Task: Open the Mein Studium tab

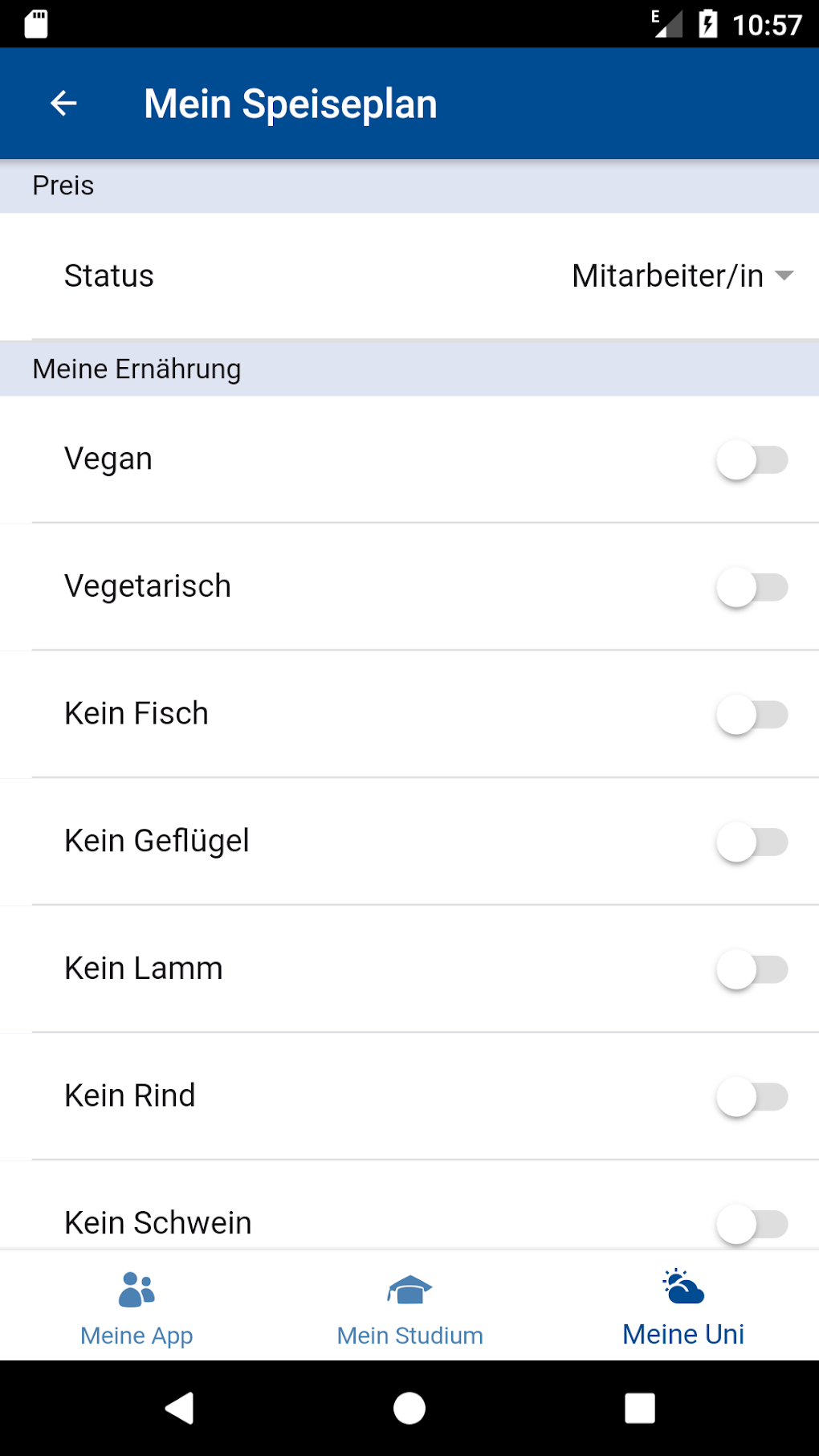Action: [409, 1307]
